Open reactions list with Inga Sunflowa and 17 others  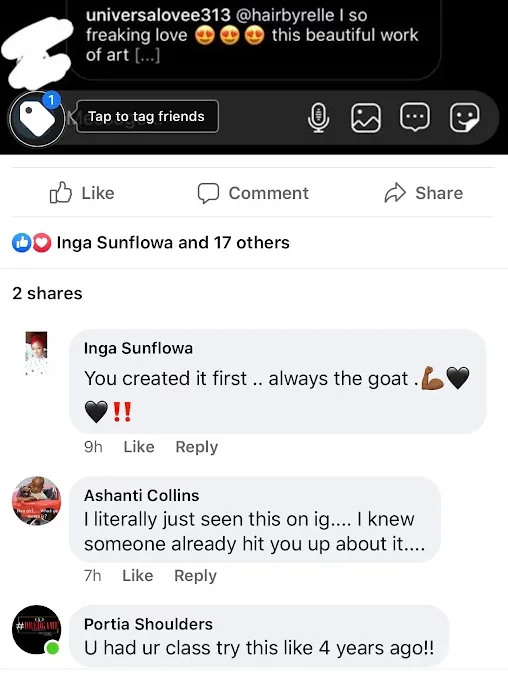[151, 243]
